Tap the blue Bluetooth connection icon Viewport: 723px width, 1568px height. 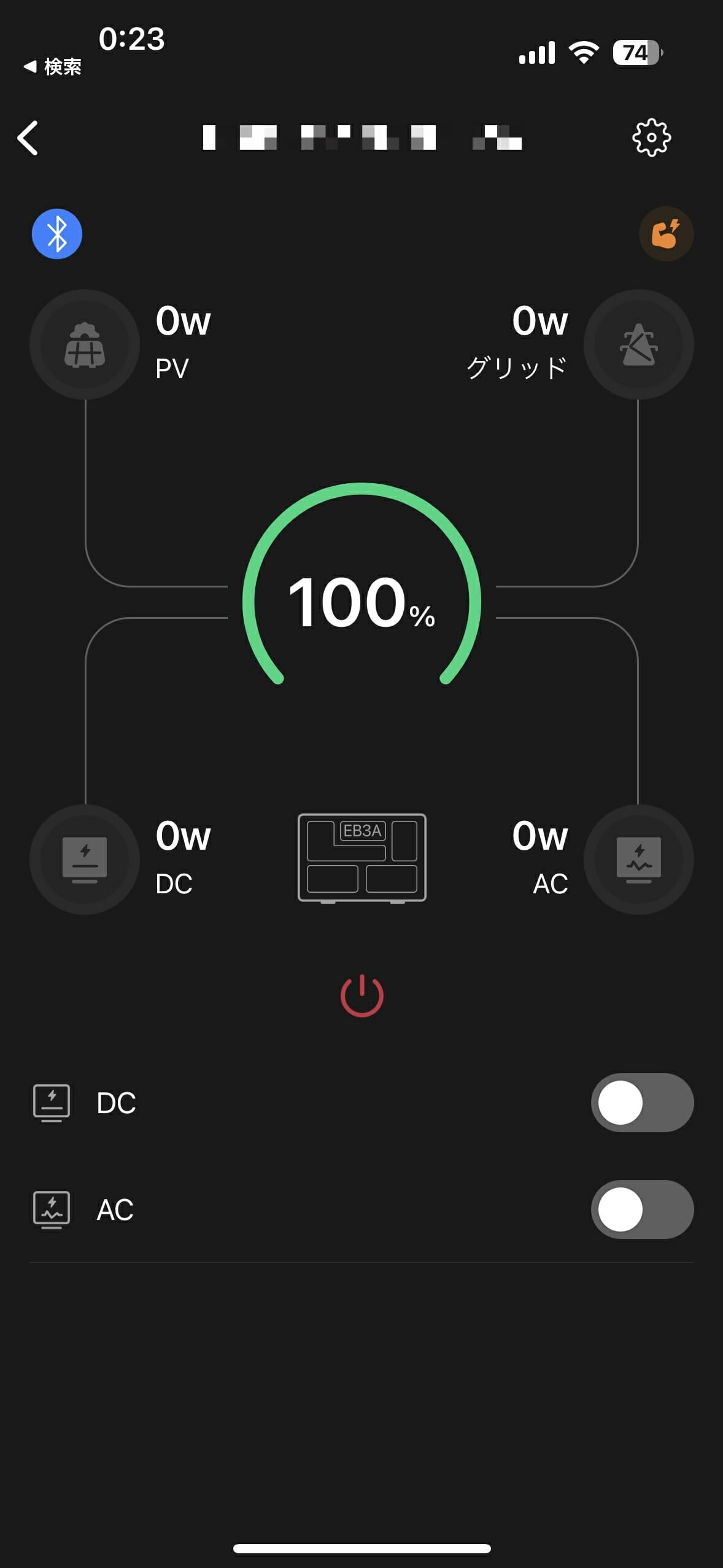(x=57, y=234)
